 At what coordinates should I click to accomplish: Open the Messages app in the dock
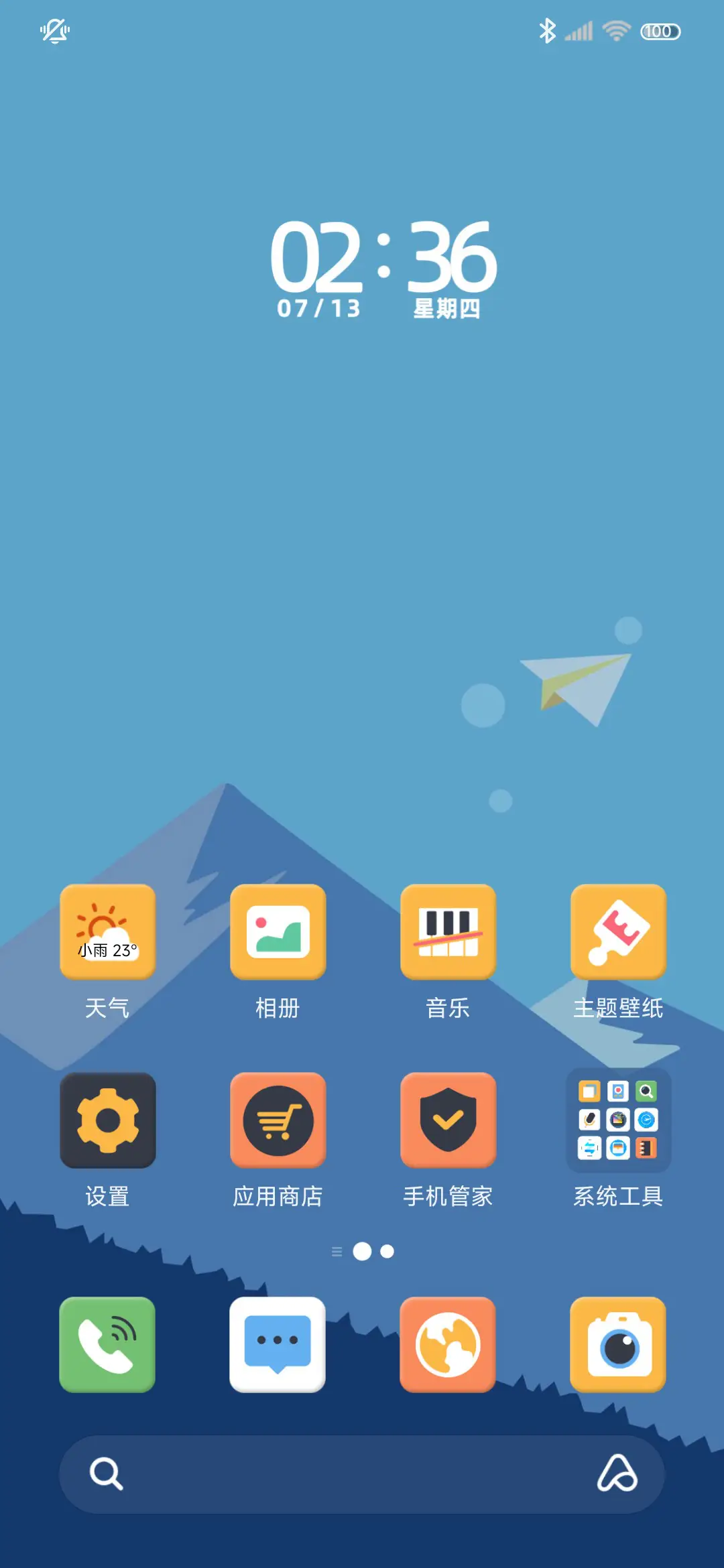tap(278, 1344)
